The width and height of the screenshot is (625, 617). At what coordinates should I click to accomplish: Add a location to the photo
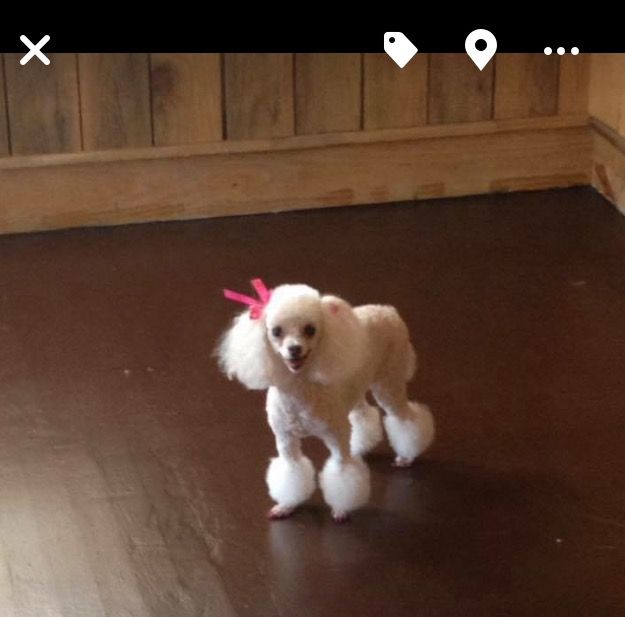[481, 50]
